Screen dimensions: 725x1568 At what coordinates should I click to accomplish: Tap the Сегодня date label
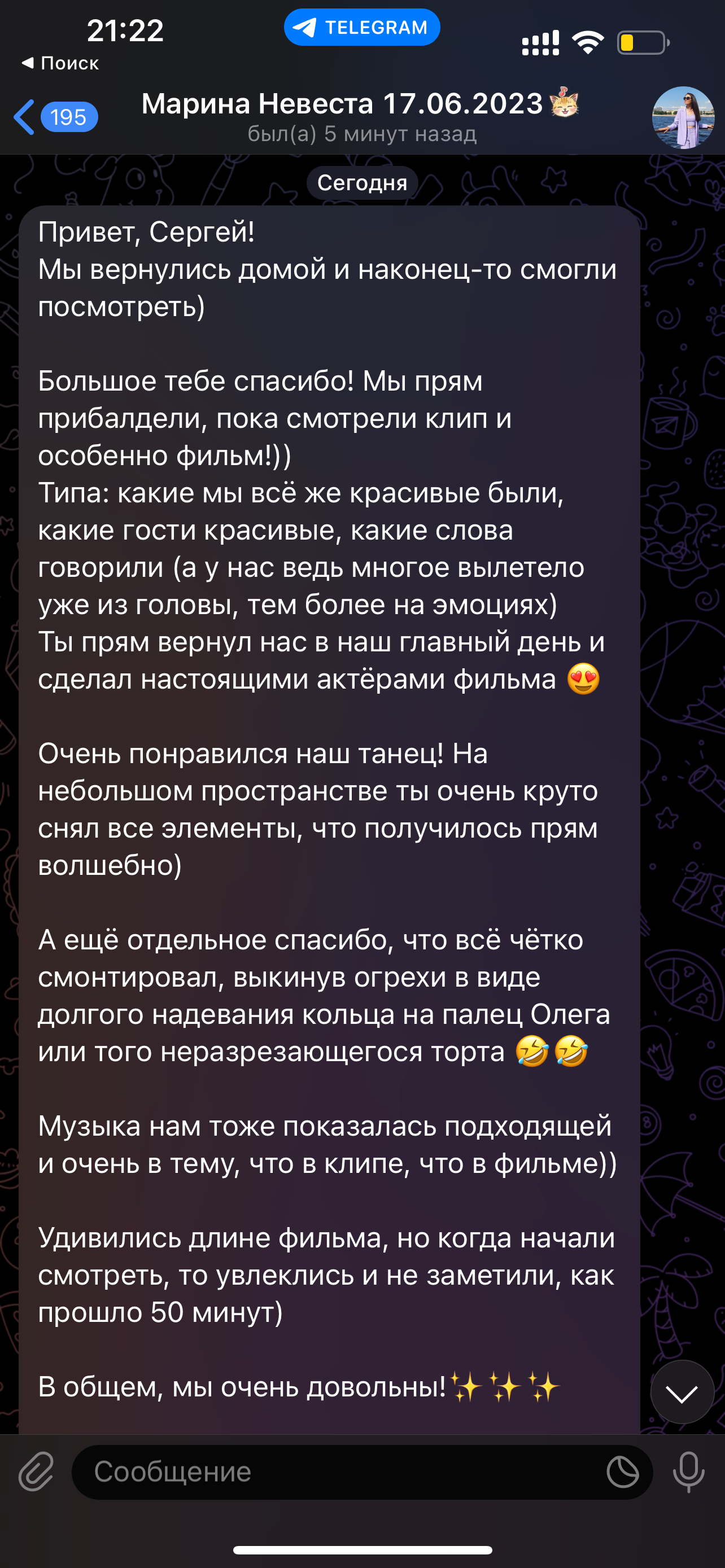(362, 183)
